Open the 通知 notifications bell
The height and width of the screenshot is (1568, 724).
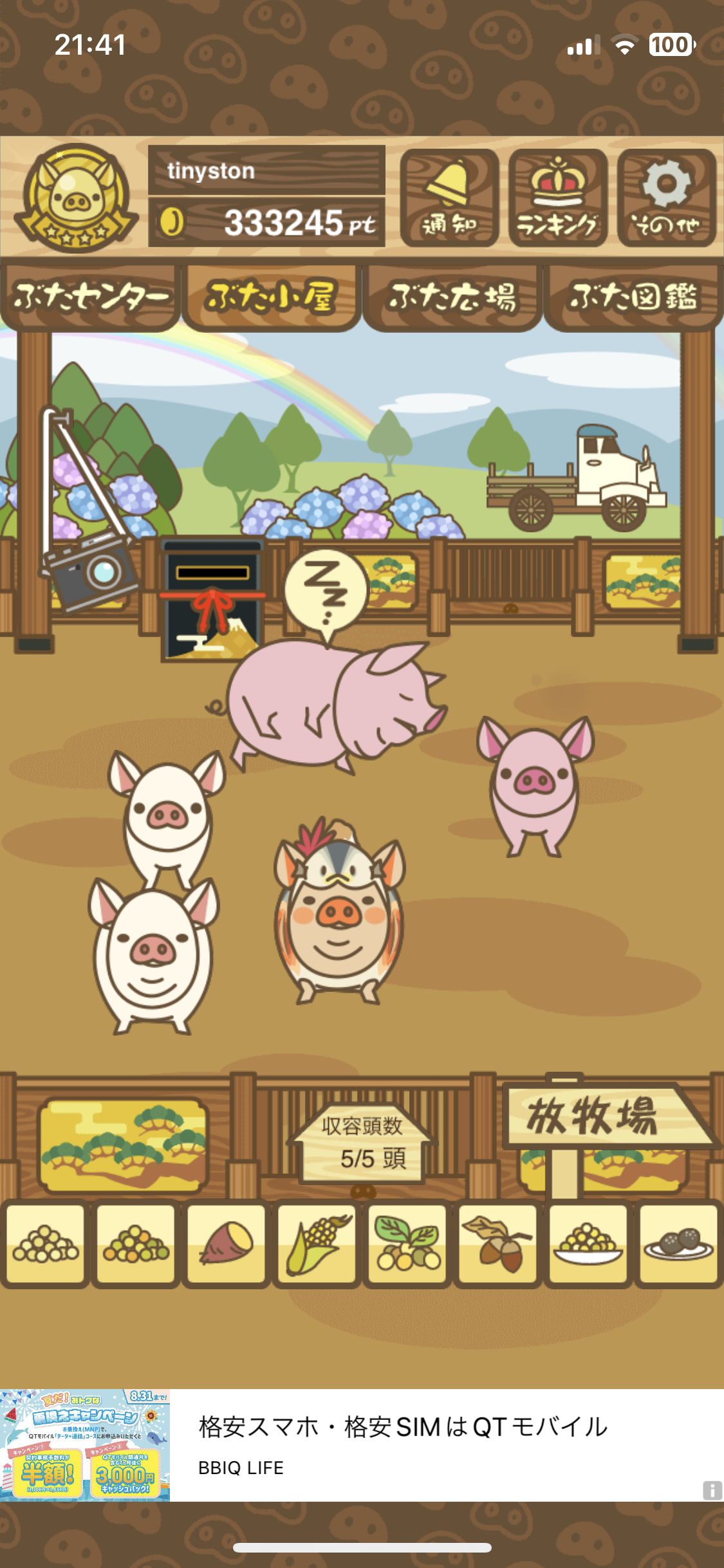pos(449,198)
